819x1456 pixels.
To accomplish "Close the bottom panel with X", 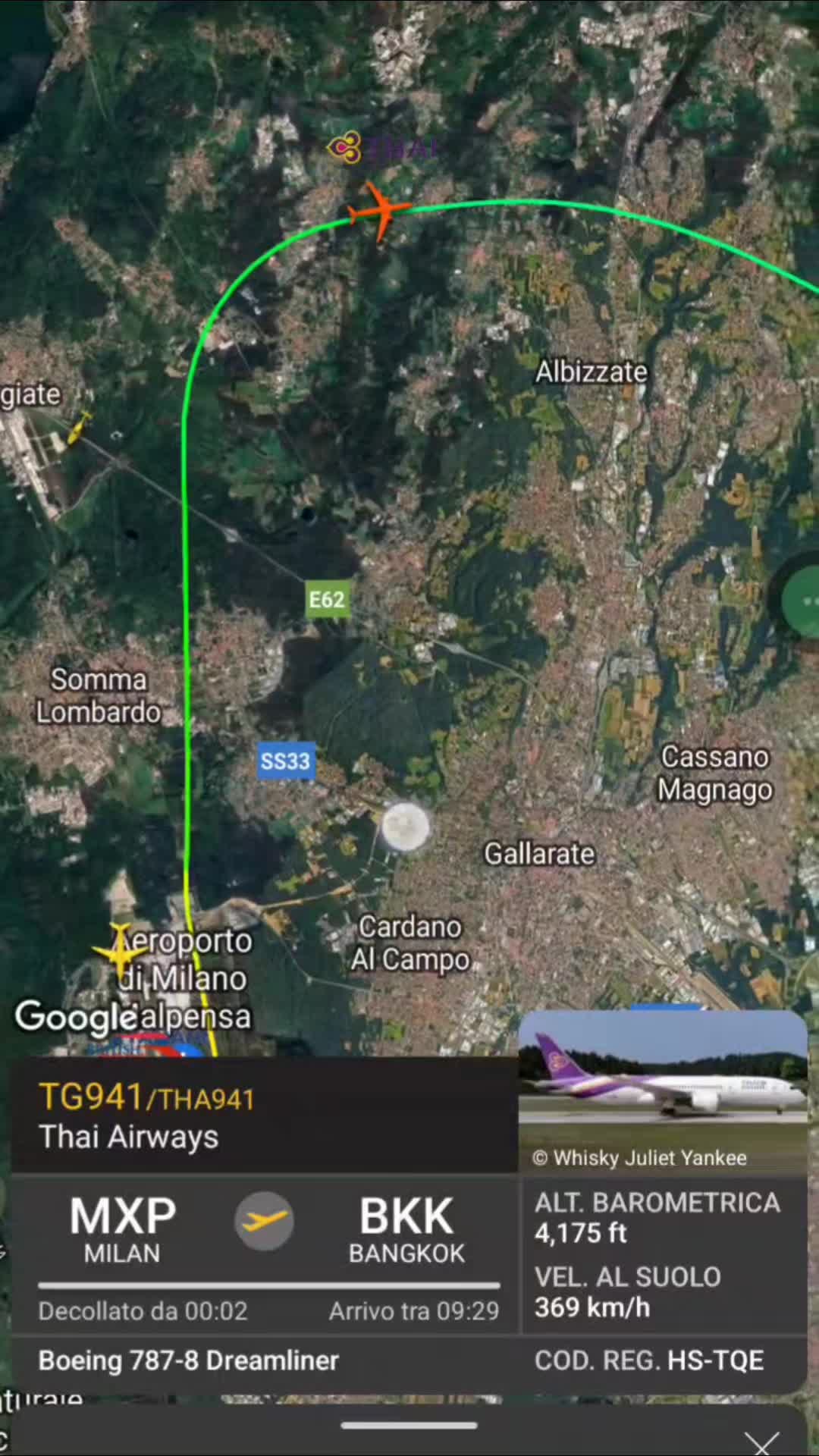I will 761,1441.
